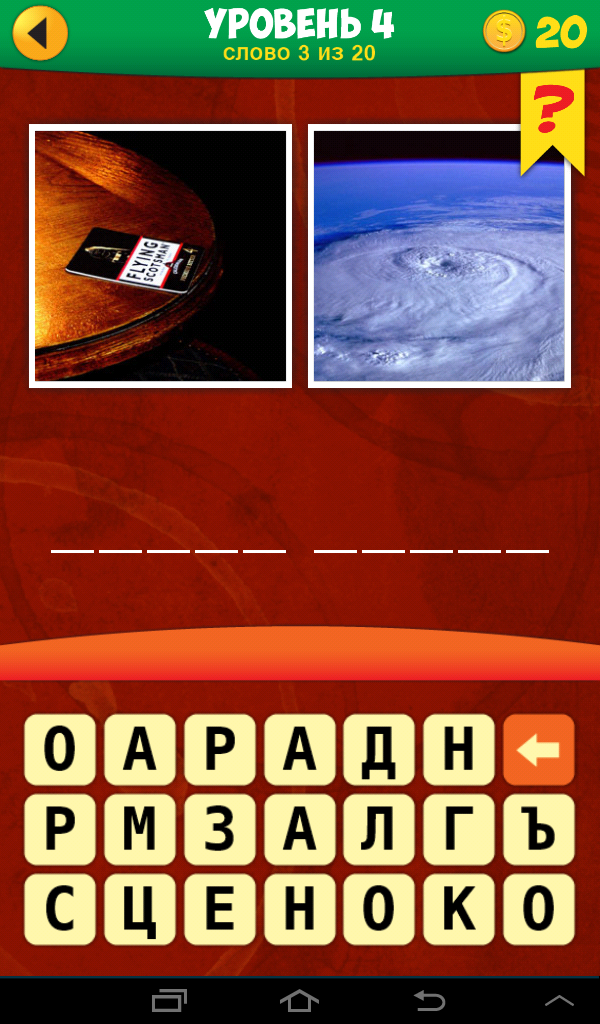Delete last letter with orange arrow key
Image resolution: width=600 pixels, height=1024 pixels.
538,750
